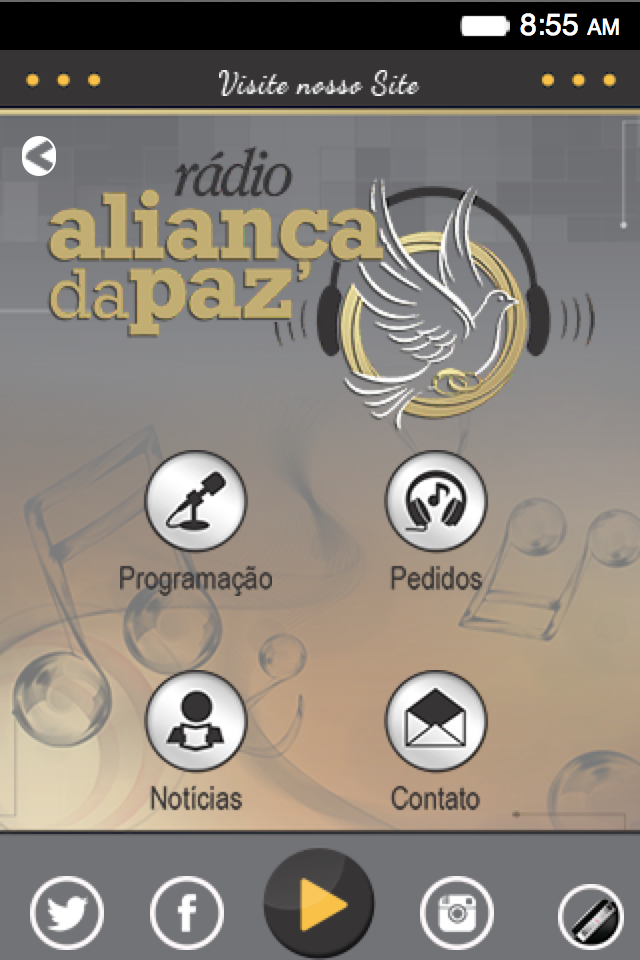The width and height of the screenshot is (640, 960).
Task: Open the radio's Twitter page
Action: pyautogui.click(x=67, y=912)
